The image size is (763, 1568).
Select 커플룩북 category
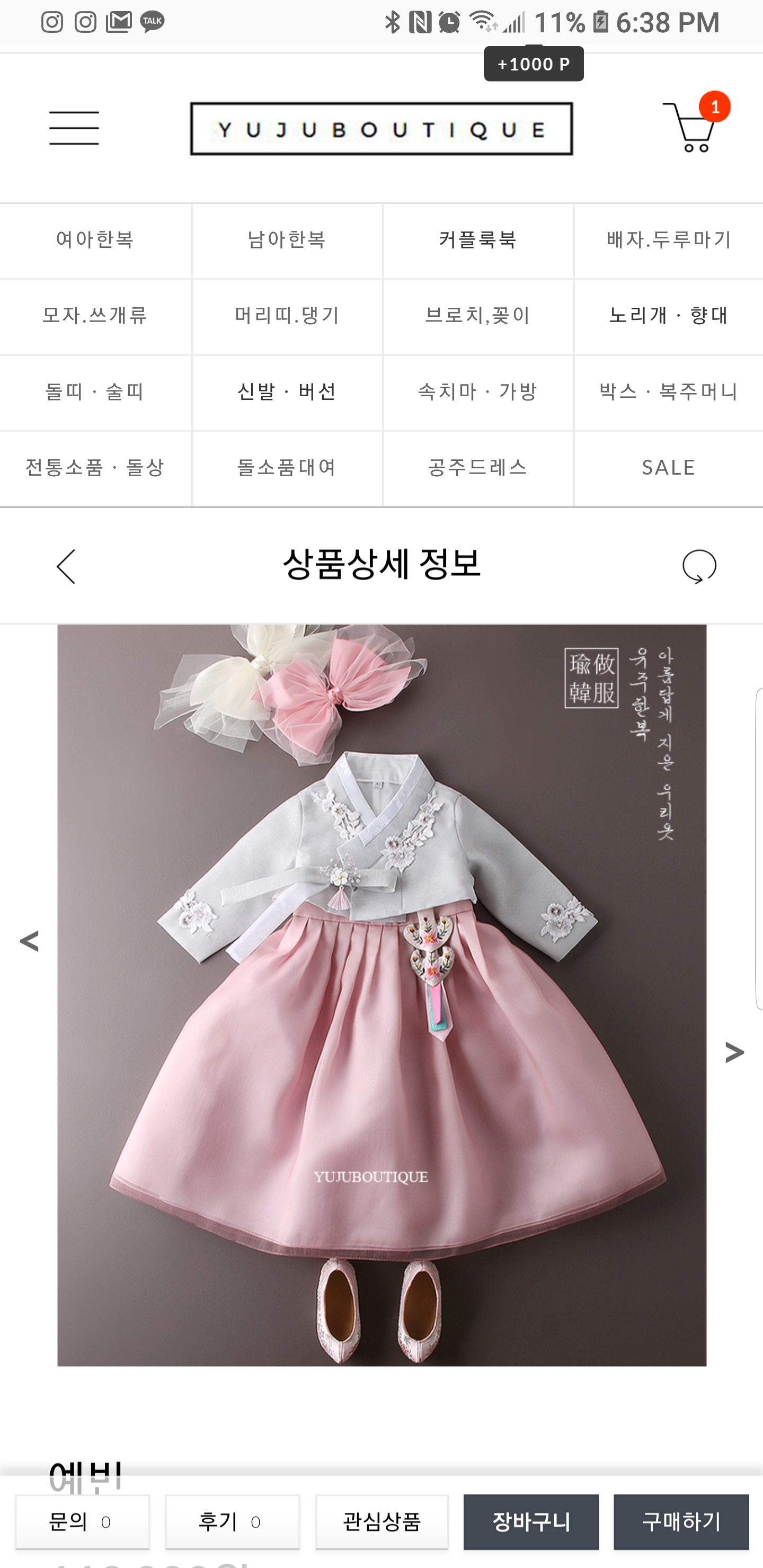tap(478, 240)
